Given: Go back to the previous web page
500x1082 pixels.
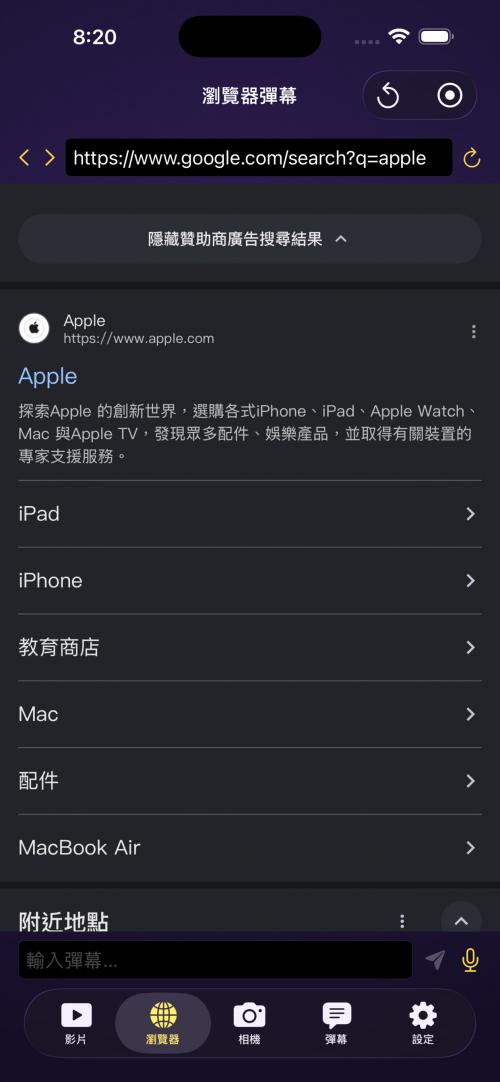Looking at the screenshot, I should (24, 158).
